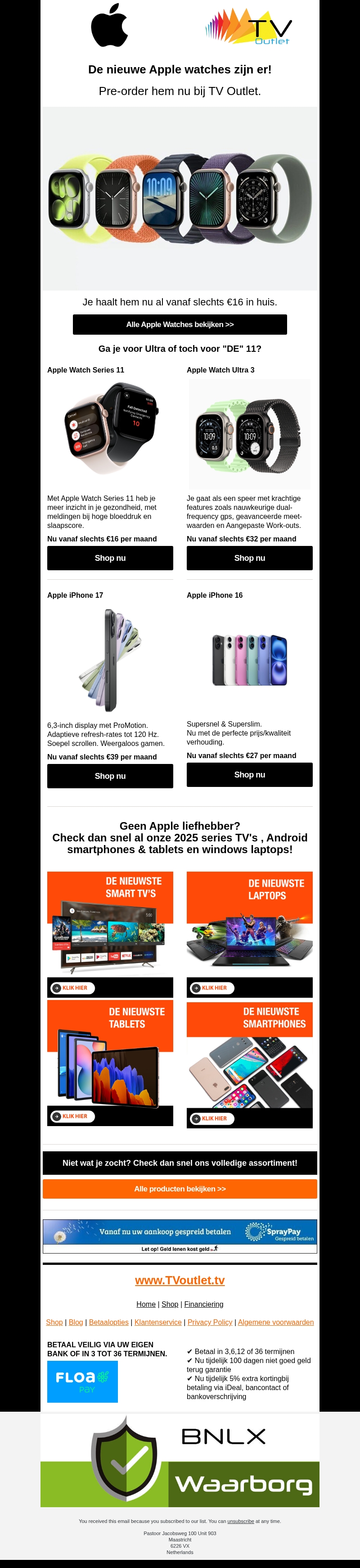
Task: Open Algemene voorwaarden link
Action: point(275,1322)
